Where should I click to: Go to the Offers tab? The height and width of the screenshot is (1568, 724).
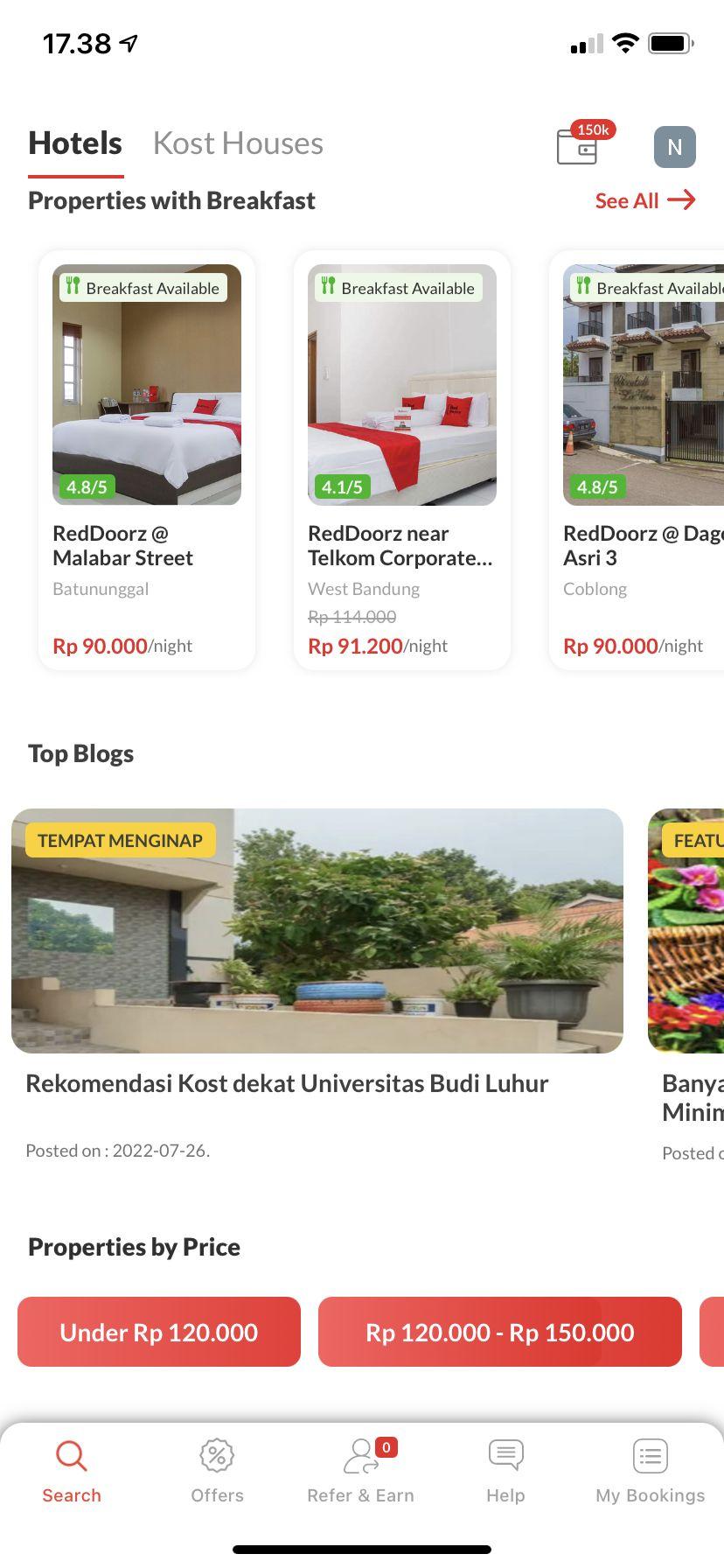point(217,1471)
